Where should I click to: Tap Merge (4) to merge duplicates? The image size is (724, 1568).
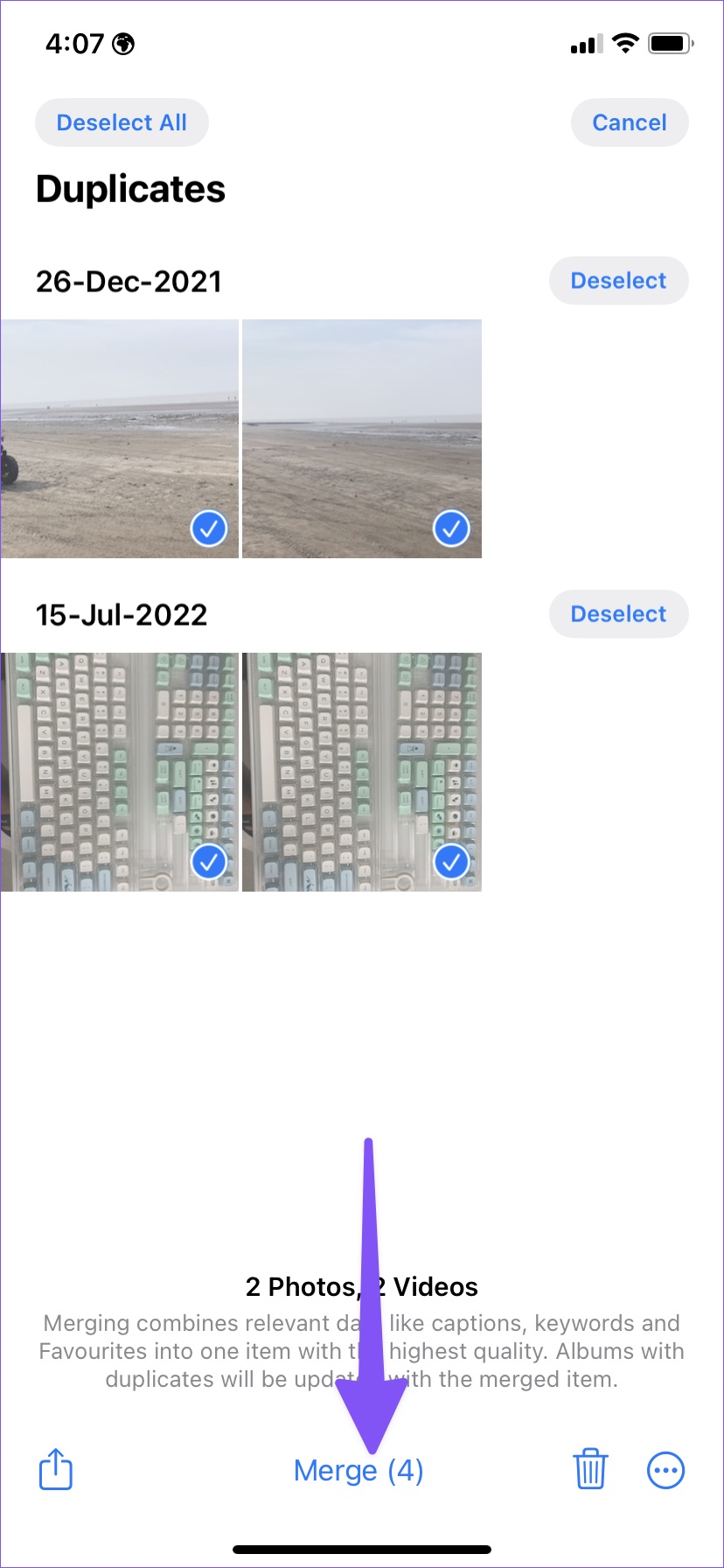coord(359,1471)
